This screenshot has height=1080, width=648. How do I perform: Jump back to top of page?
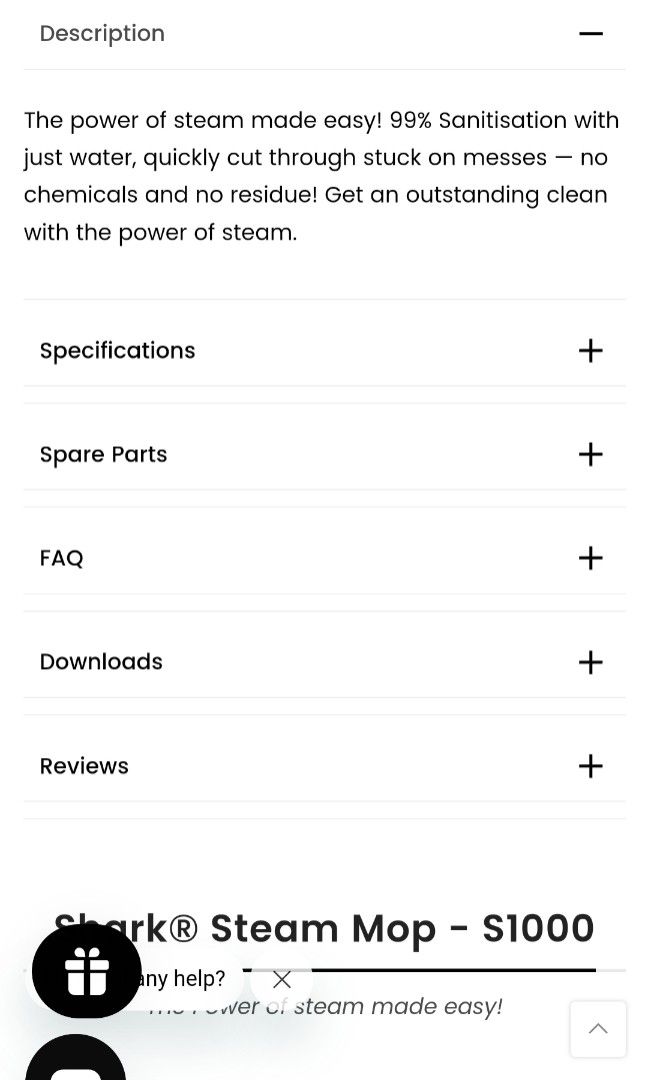(x=598, y=1029)
